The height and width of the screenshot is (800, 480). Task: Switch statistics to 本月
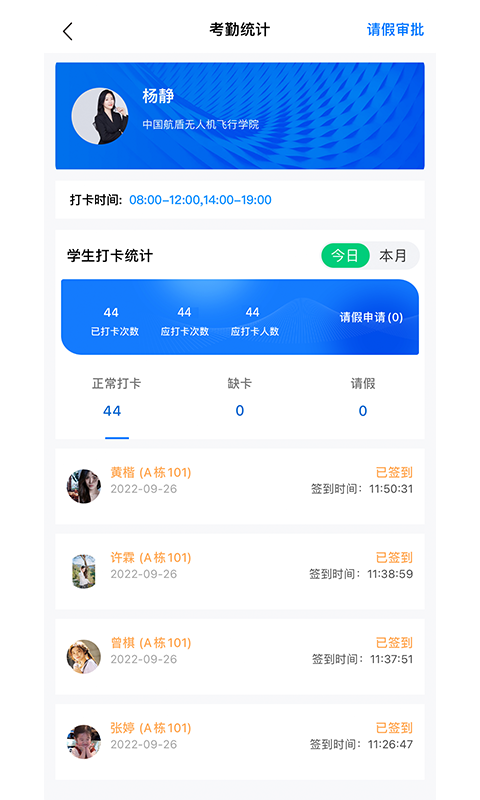[393, 255]
